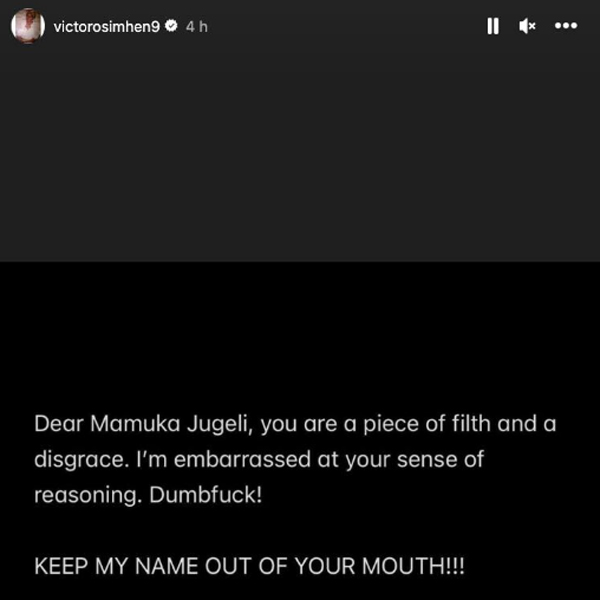Tap the story author's profile picture
Viewport: 600px width, 600px height.
(x=27, y=27)
